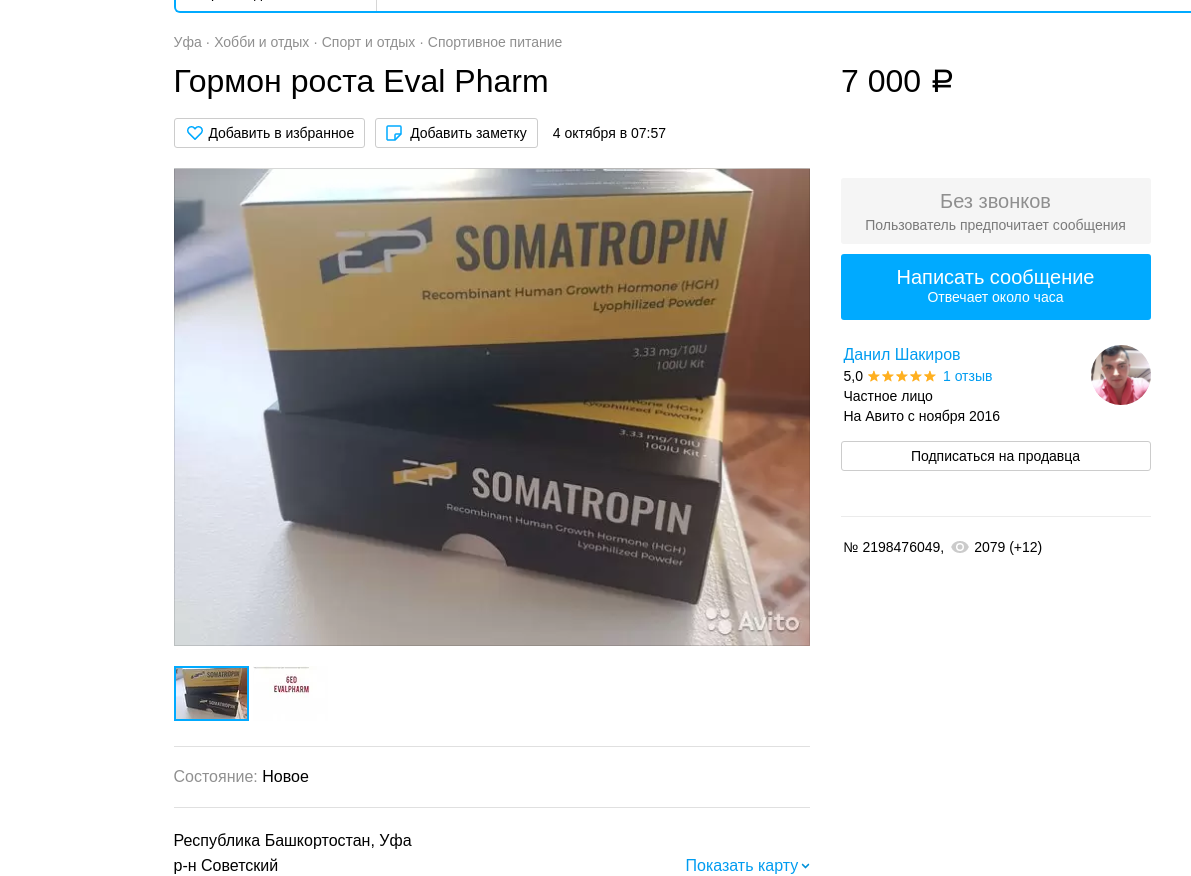Add listing to favorites
The image size is (1191, 876).
coord(269,133)
